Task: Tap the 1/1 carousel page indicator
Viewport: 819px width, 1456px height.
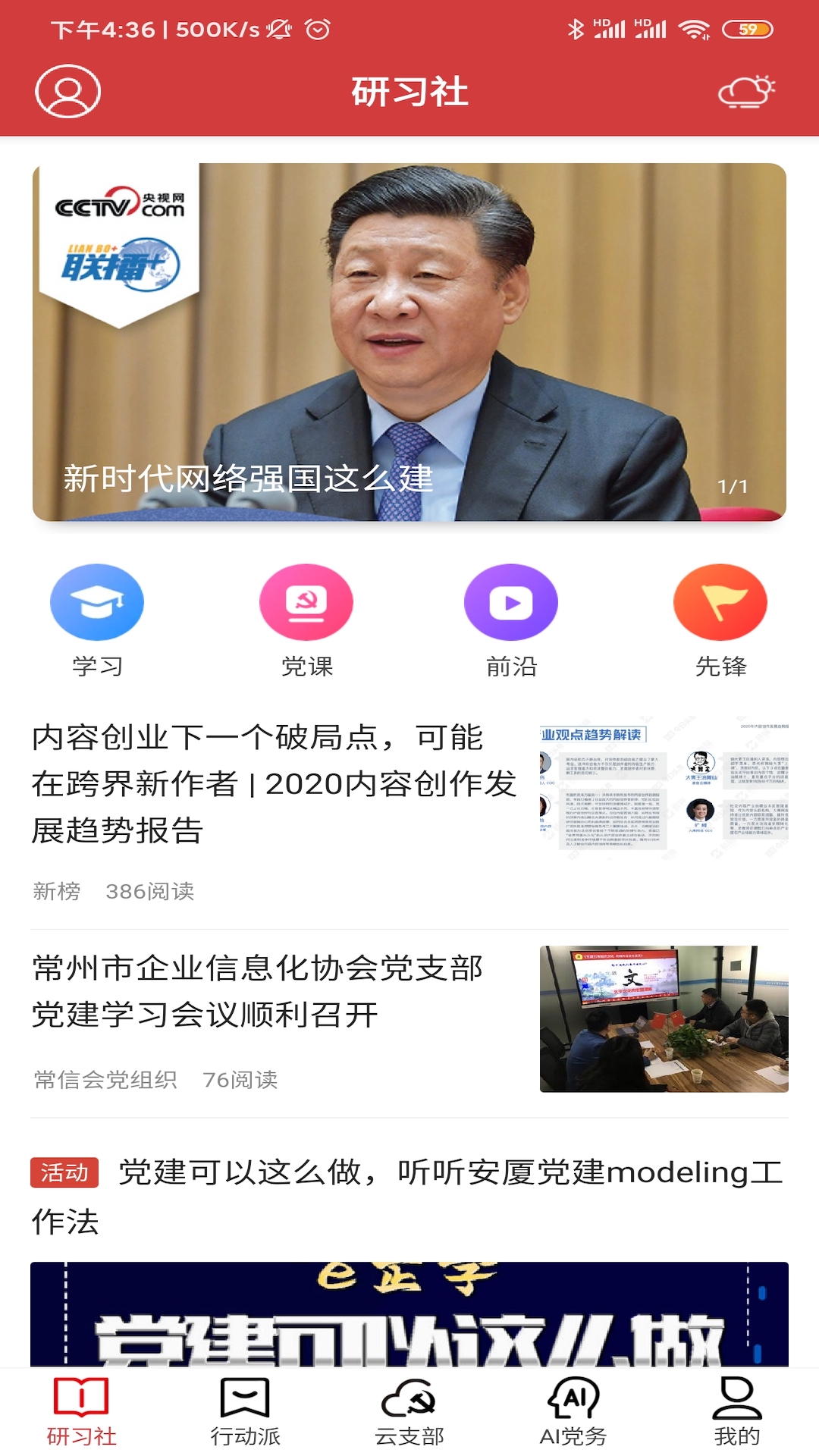Action: 733,488
